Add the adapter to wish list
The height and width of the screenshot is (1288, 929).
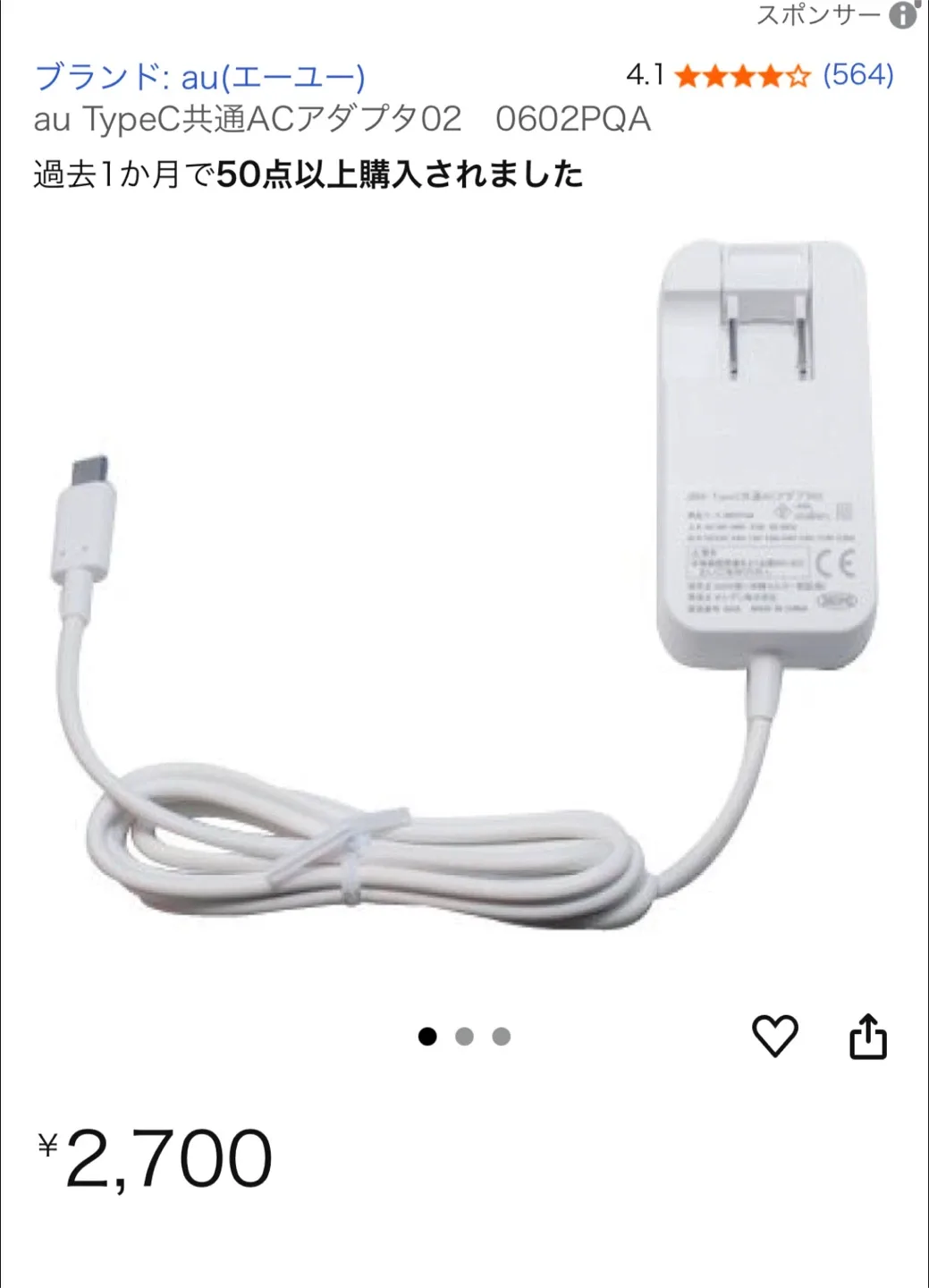coord(774,1037)
